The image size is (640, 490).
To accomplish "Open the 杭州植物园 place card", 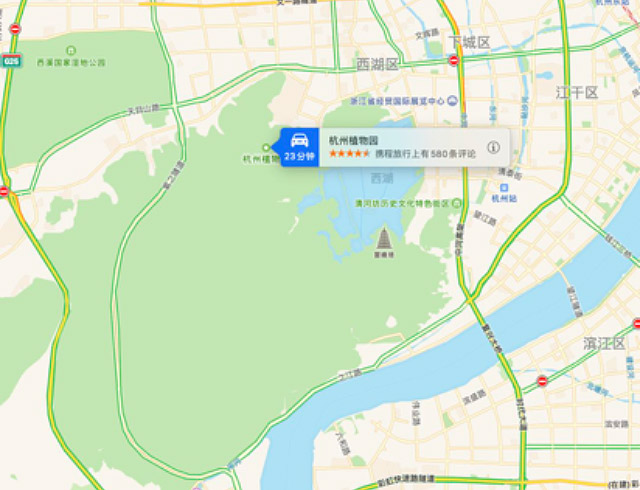I will [x=400, y=147].
